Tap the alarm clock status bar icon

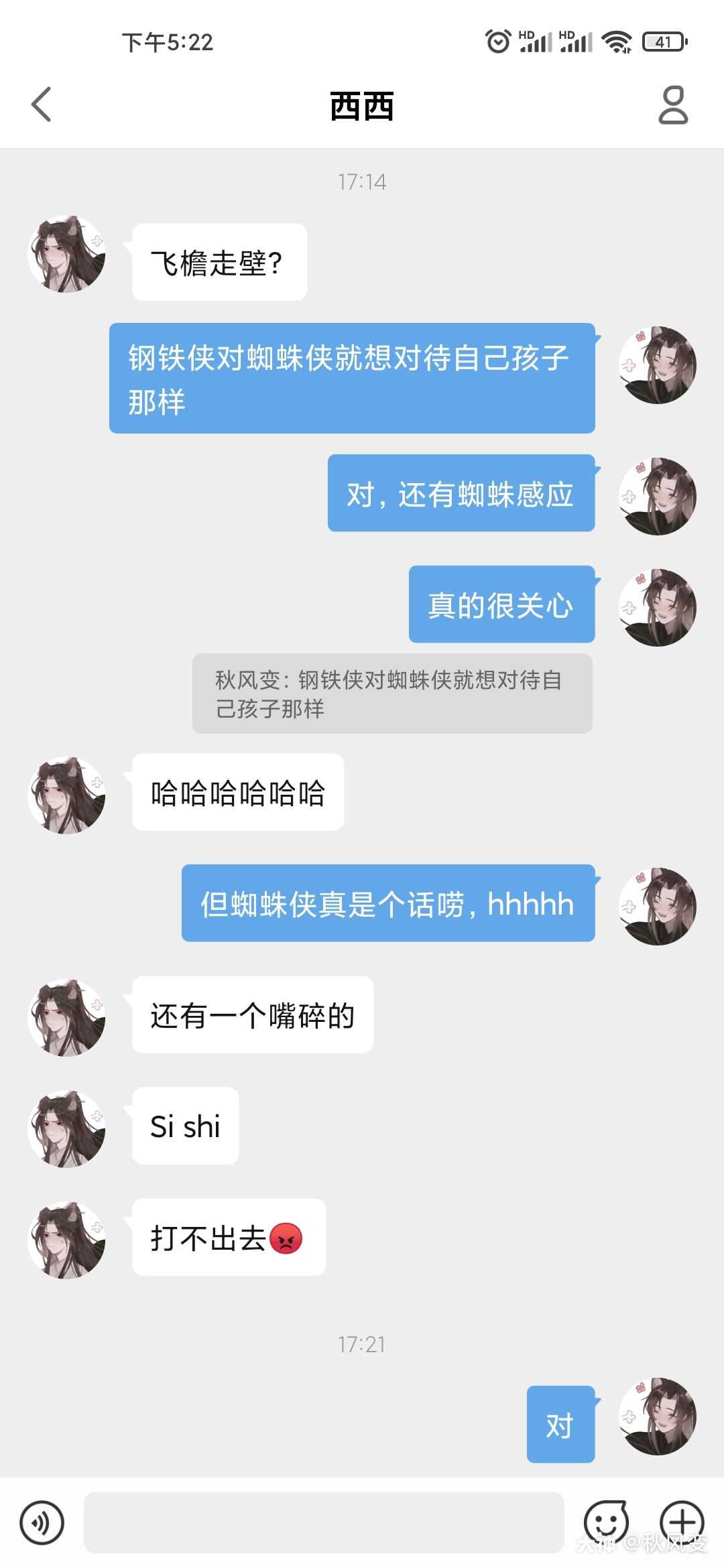click(497, 42)
